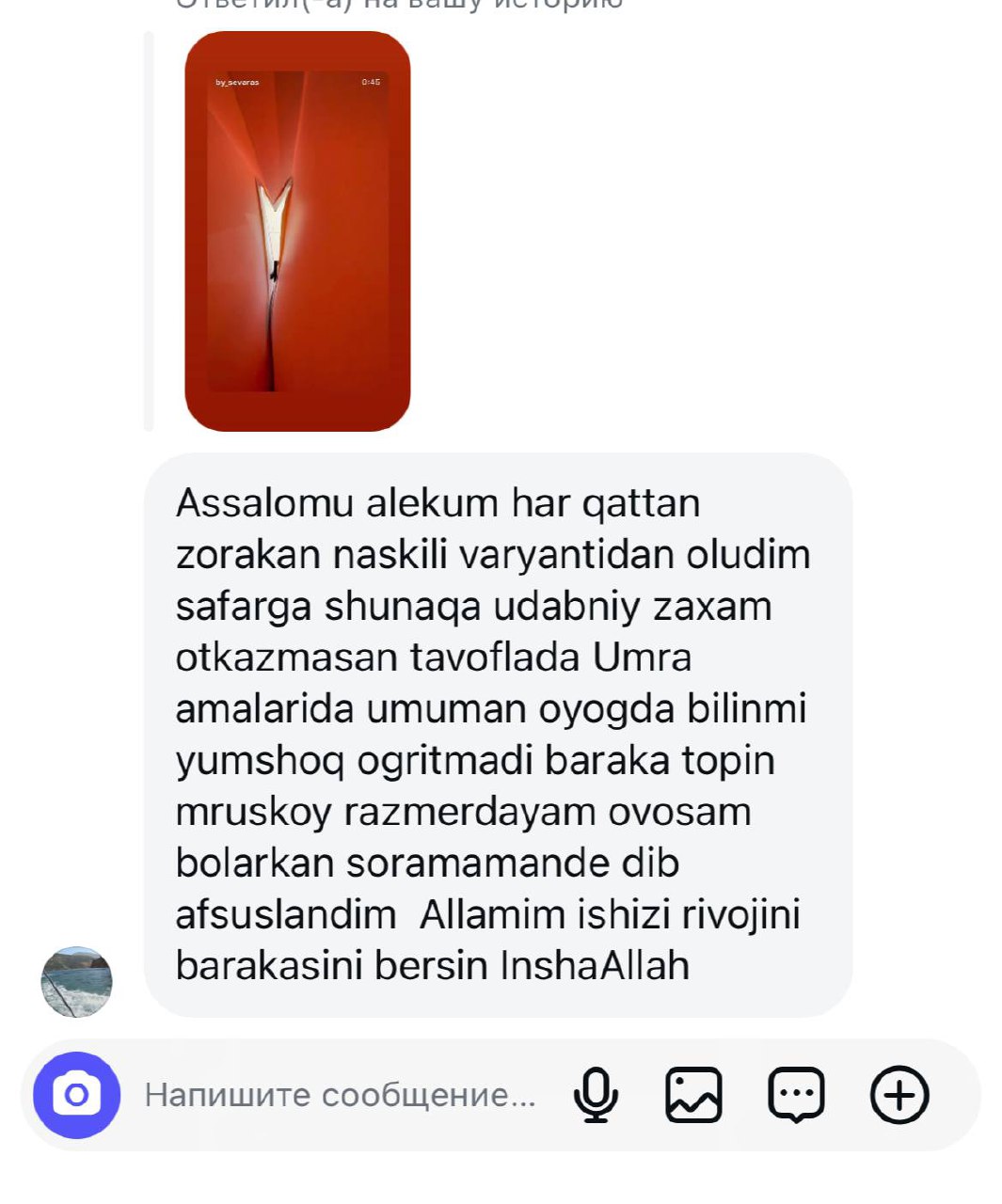Open the camera button in message bar
Viewport: 1002px width, 1204px height.
(x=76, y=1095)
